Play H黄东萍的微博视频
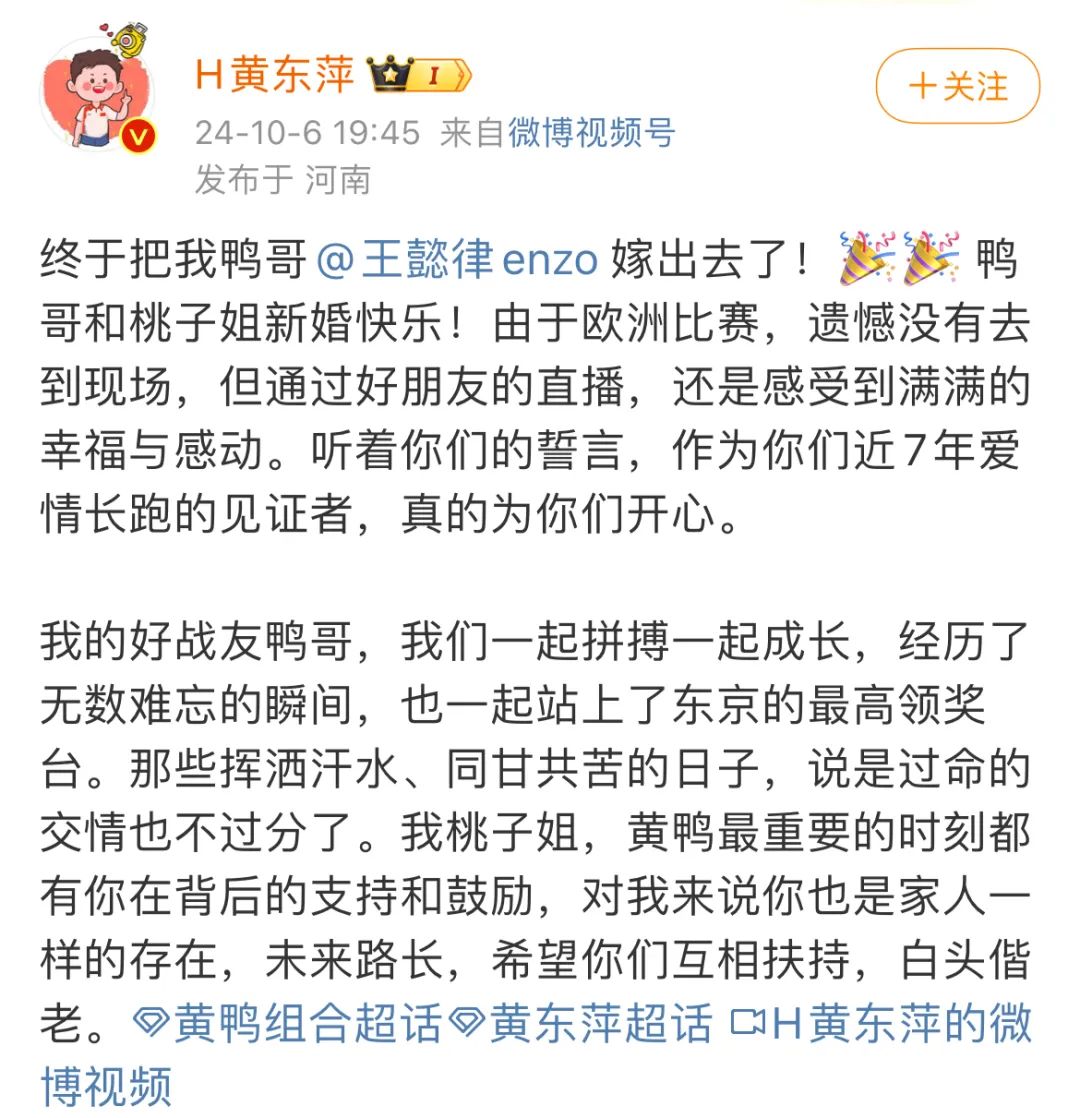 pyautogui.click(x=880, y=1025)
